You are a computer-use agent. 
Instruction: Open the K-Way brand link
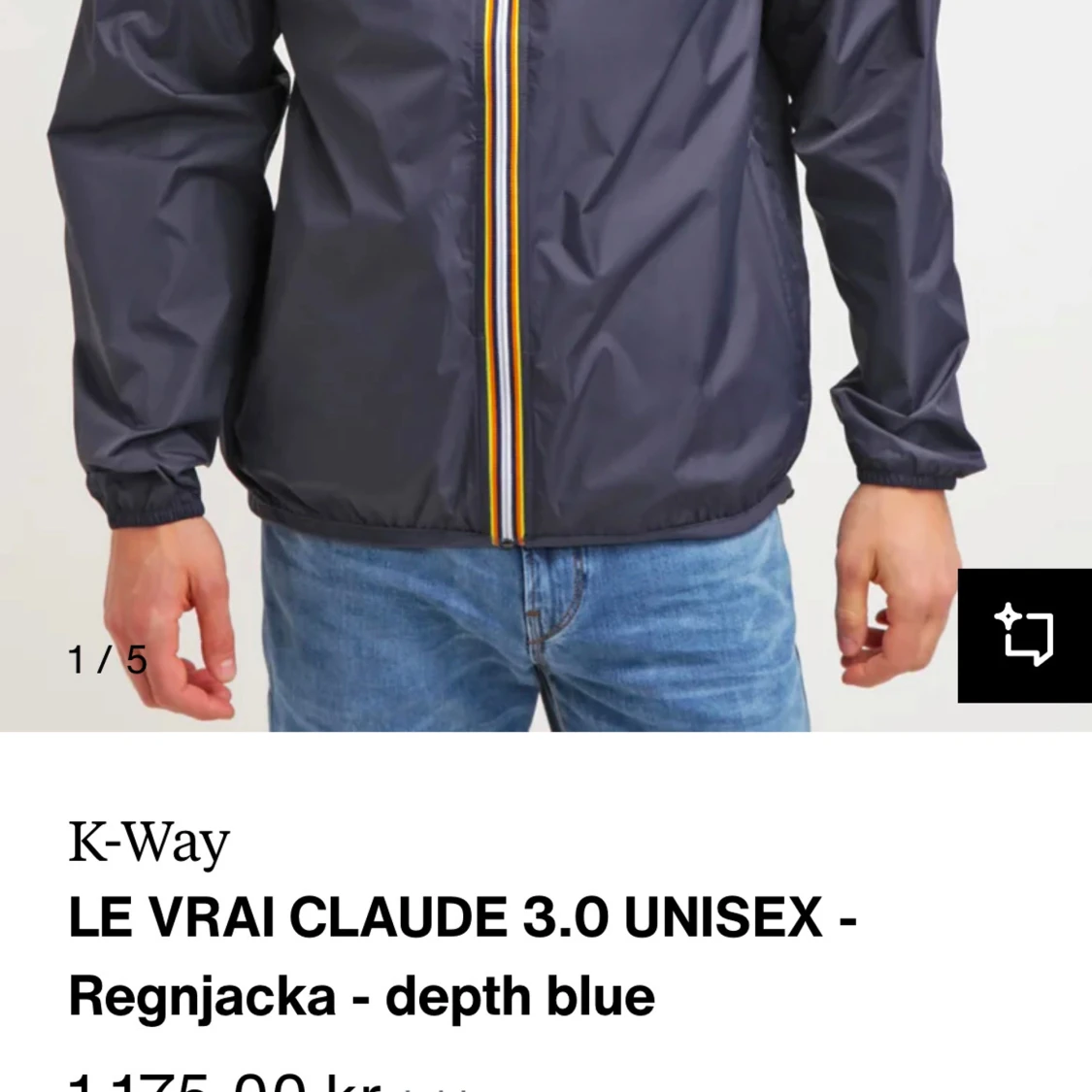pyautogui.click(x=149, y=842)
